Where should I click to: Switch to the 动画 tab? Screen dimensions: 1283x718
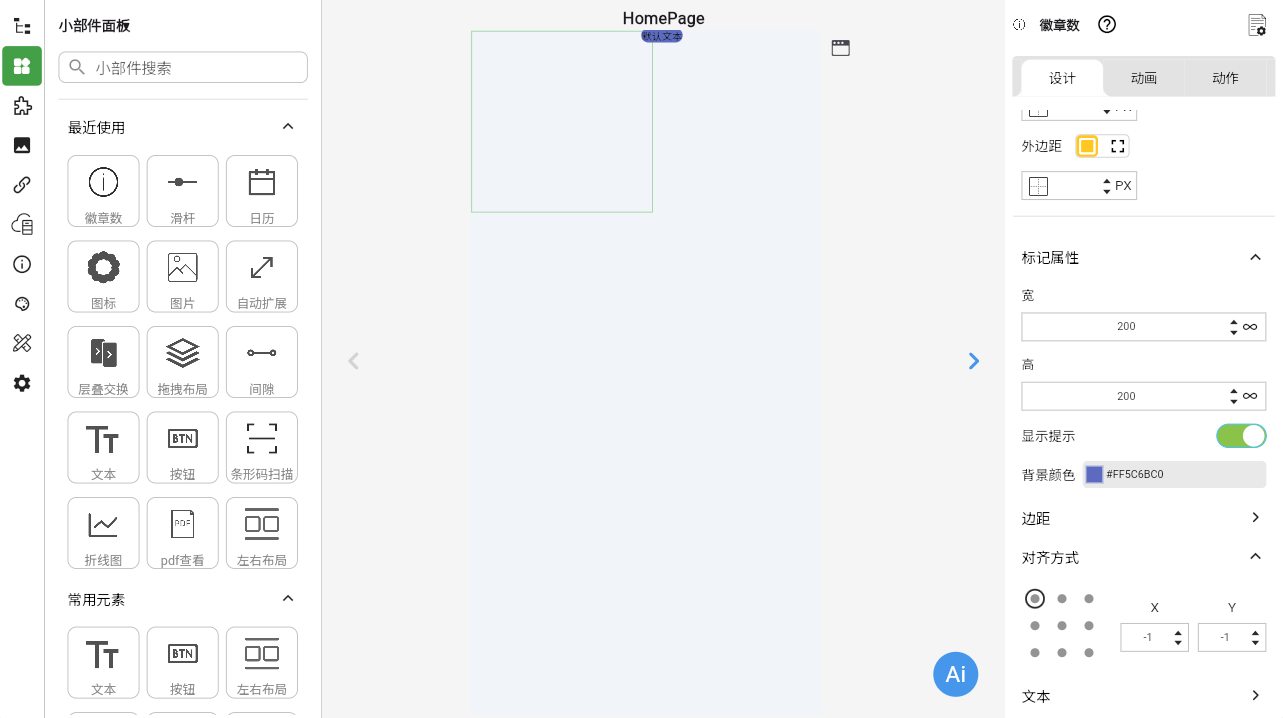point(1143,78)
